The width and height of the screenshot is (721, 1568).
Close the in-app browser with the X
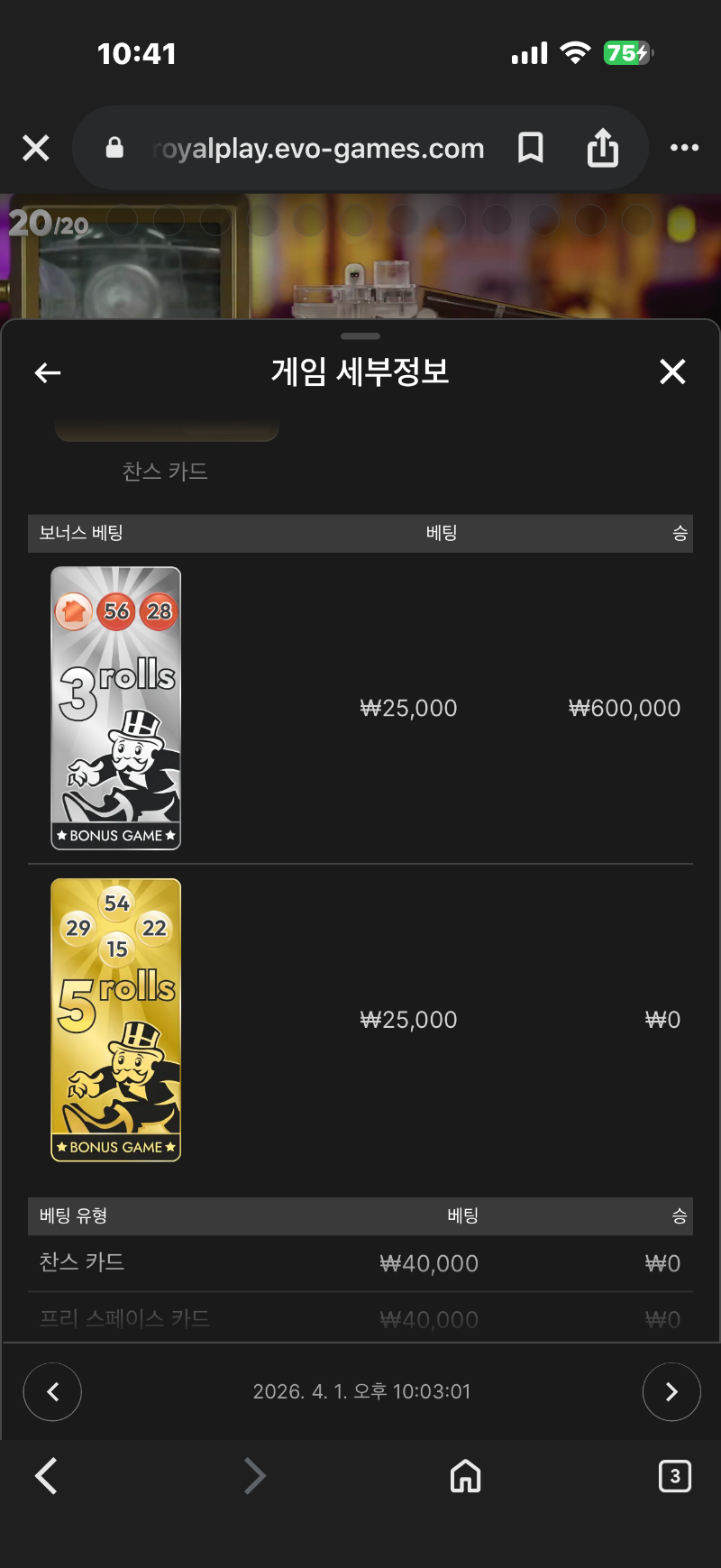pyautogui.click(x=36, y=148)
